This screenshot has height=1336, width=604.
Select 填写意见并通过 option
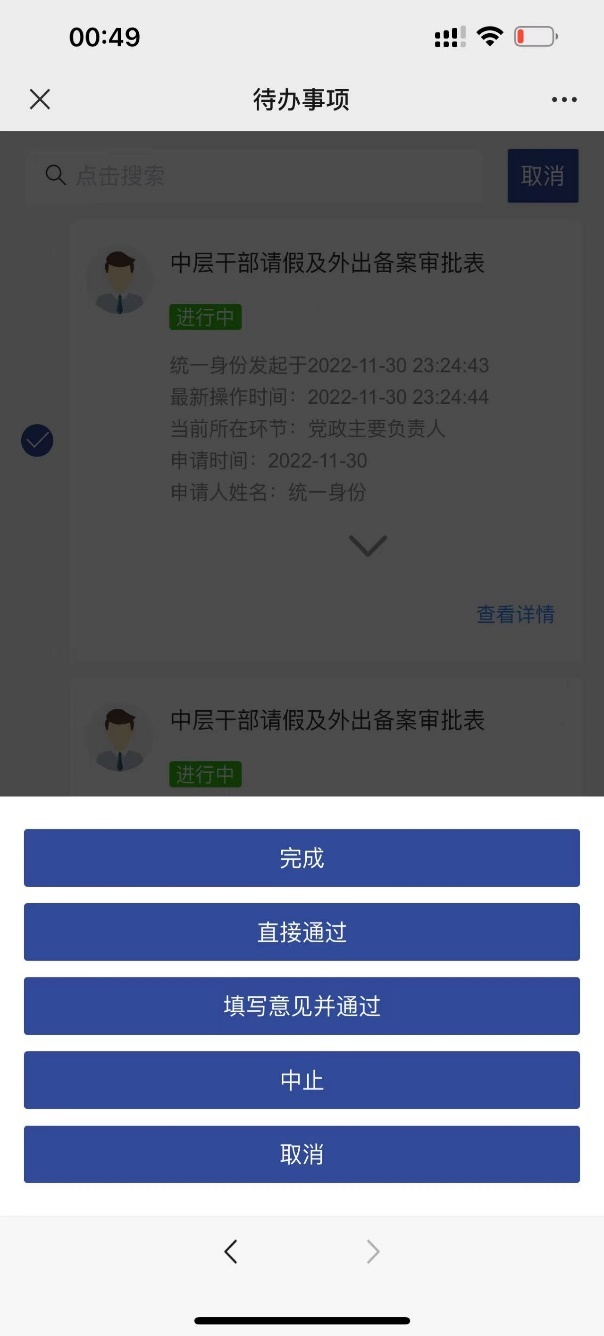pyautogui.click(x=302, y=1006)
